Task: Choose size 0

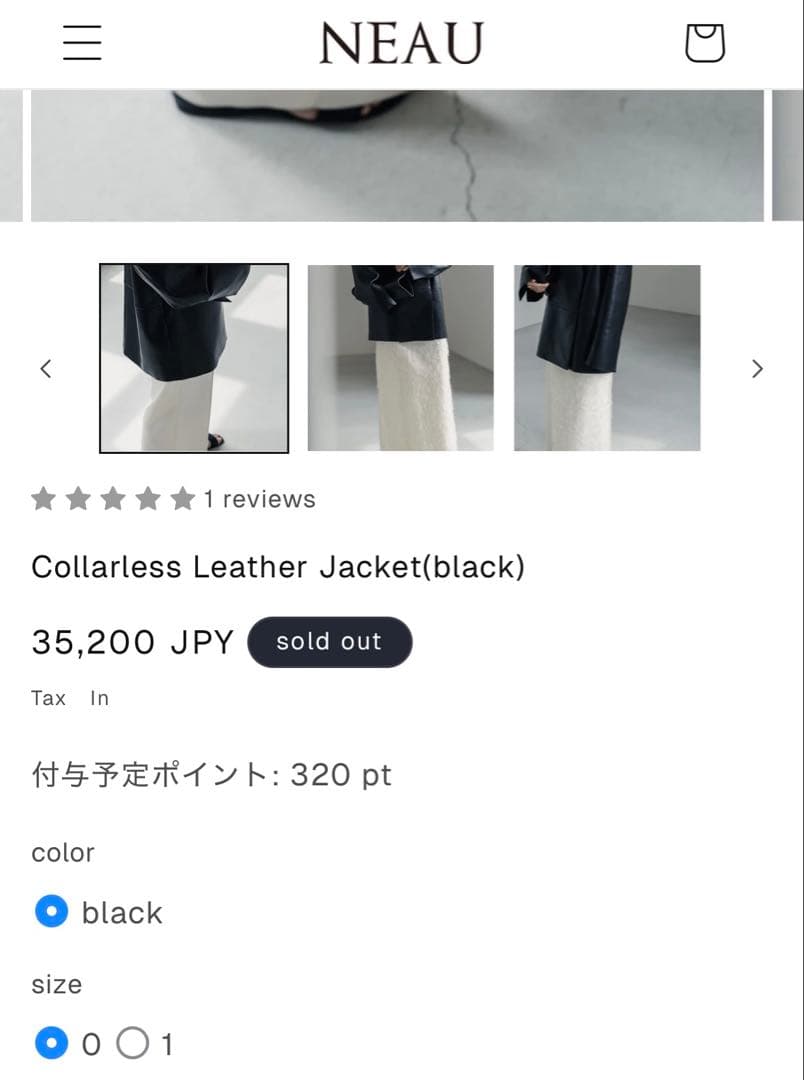Action: [x=50, y=1043]
